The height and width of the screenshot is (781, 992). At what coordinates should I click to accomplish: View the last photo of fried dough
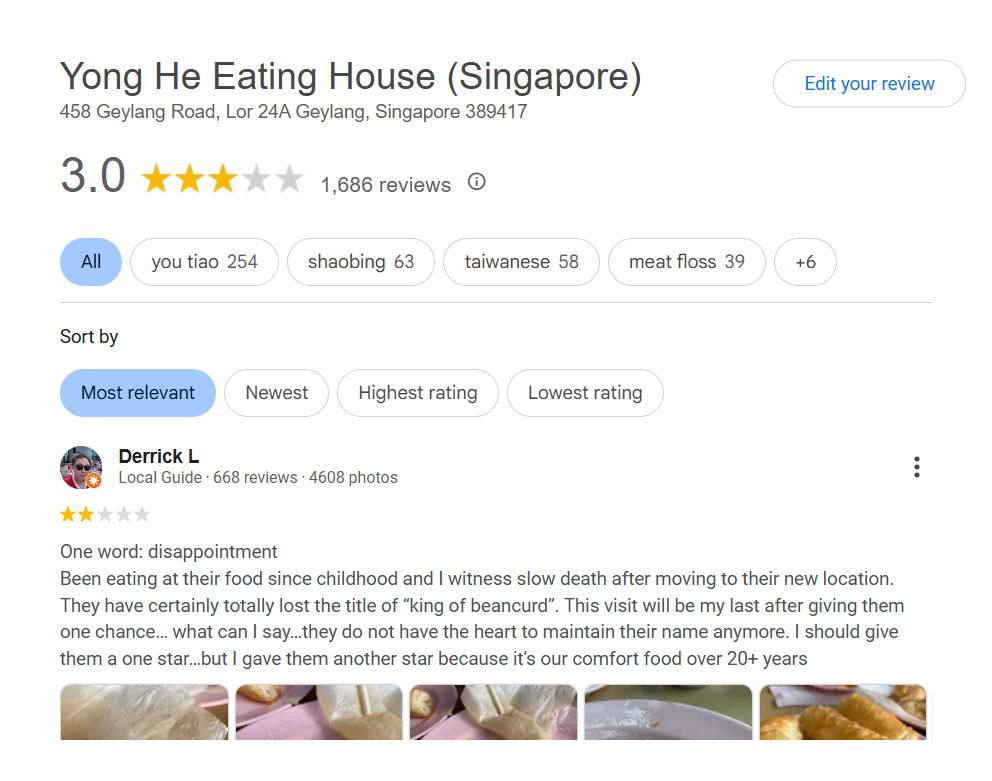tap(842, 712)
